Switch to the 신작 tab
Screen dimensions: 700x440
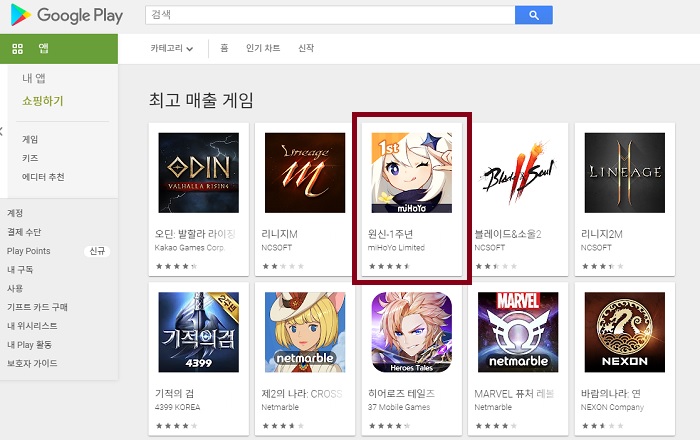point(306,48)
